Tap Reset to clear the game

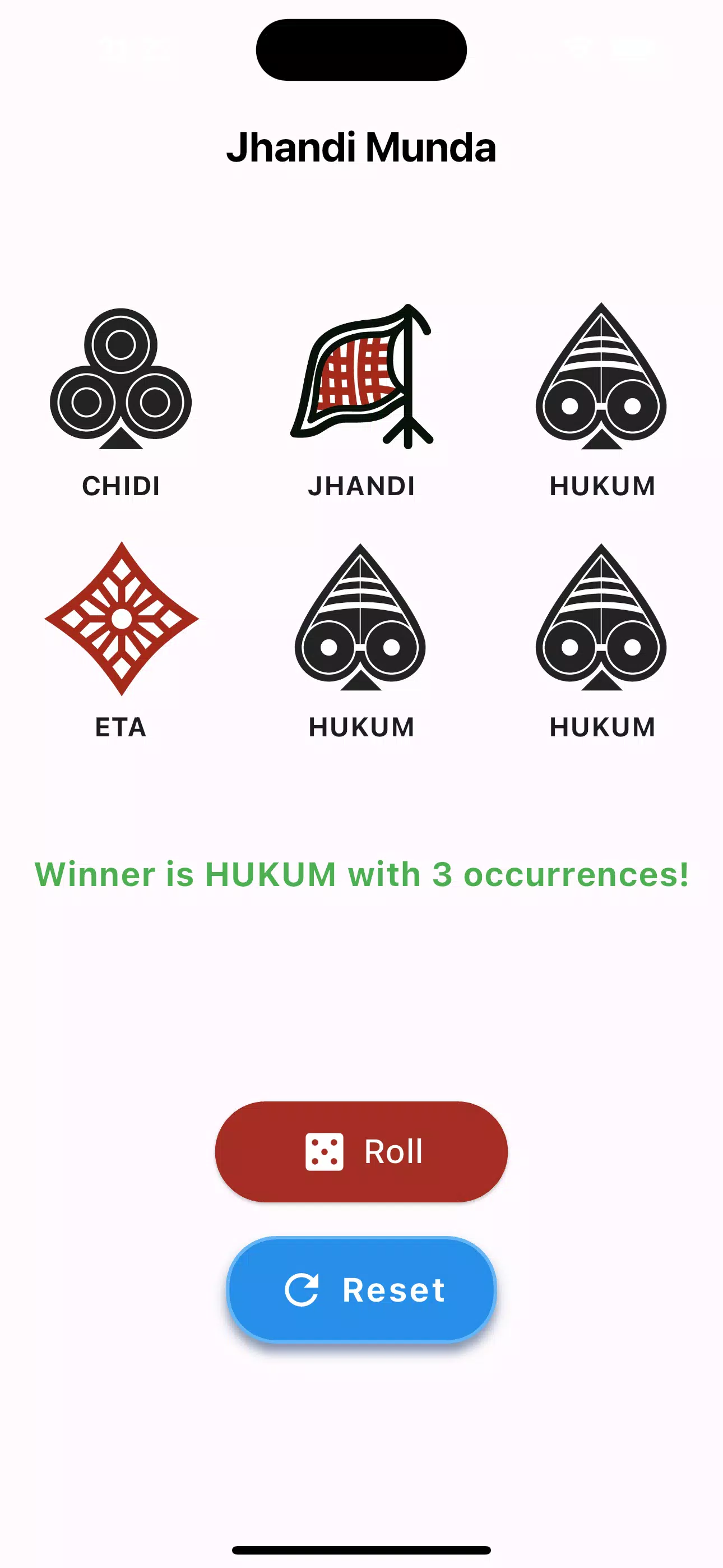[361, 1289]
